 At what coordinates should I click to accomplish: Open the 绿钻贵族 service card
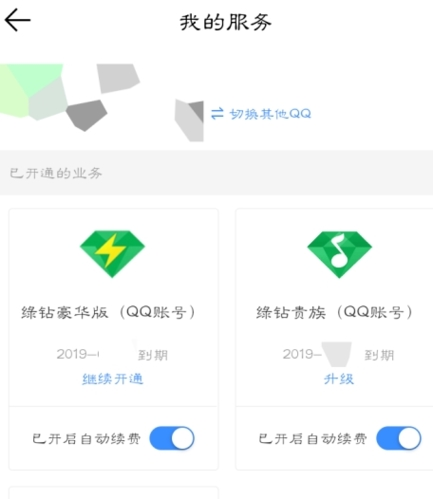[x=334, y=307]
